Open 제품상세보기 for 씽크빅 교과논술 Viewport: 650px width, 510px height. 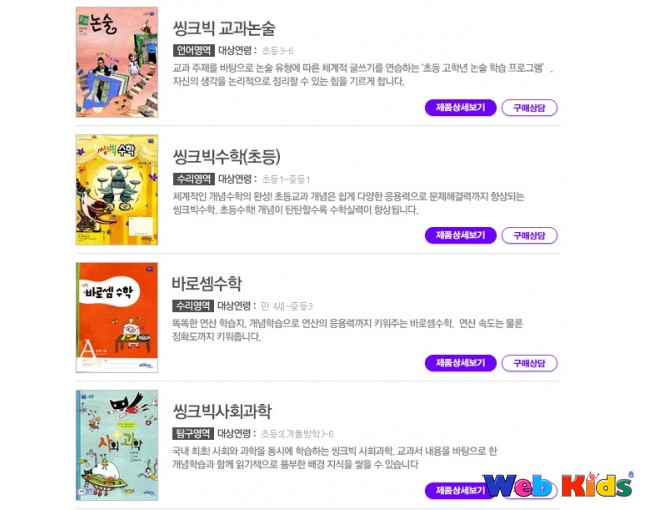[460, 108]
